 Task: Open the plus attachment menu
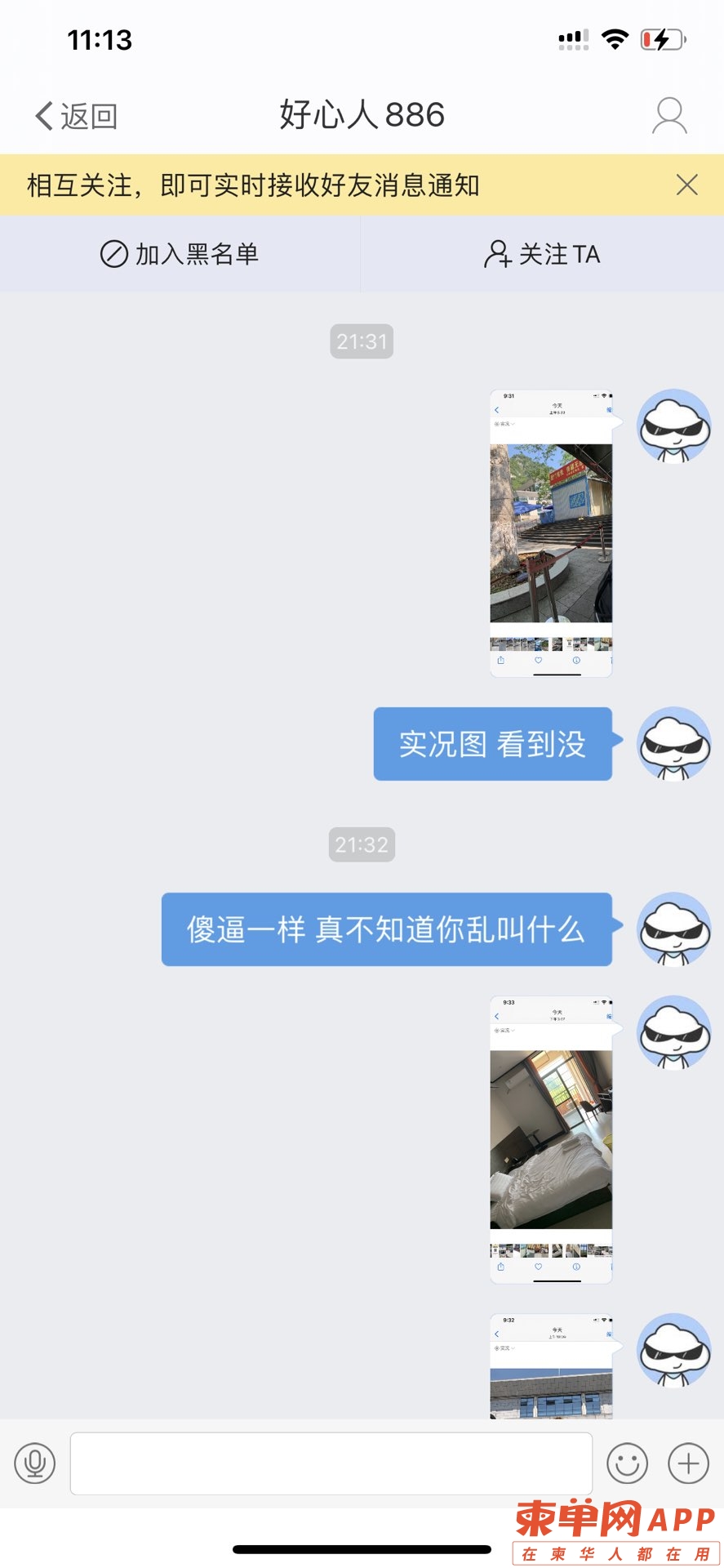tap(688, 1463)
